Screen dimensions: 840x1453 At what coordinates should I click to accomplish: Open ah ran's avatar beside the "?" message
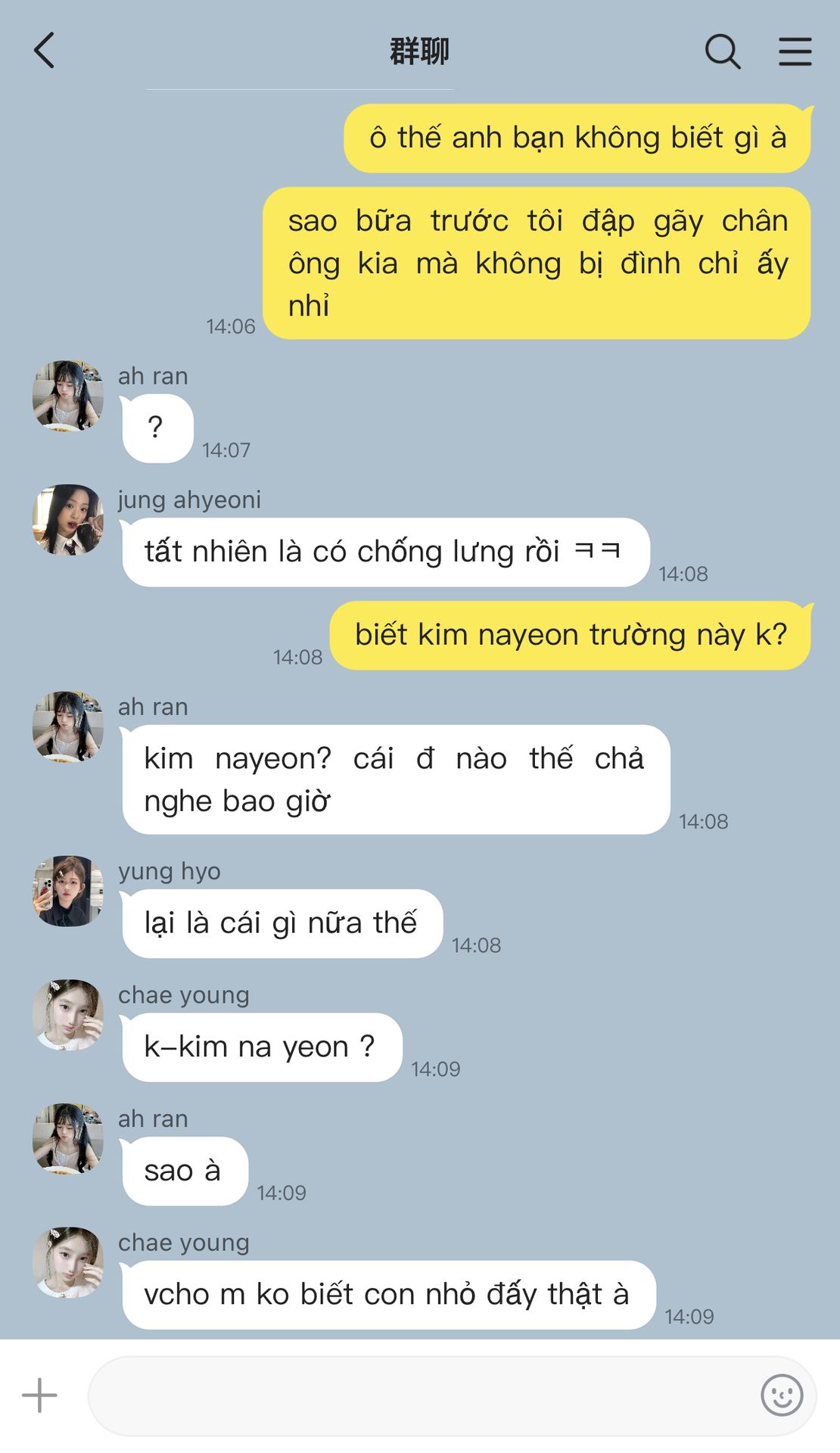click(68, 396)
